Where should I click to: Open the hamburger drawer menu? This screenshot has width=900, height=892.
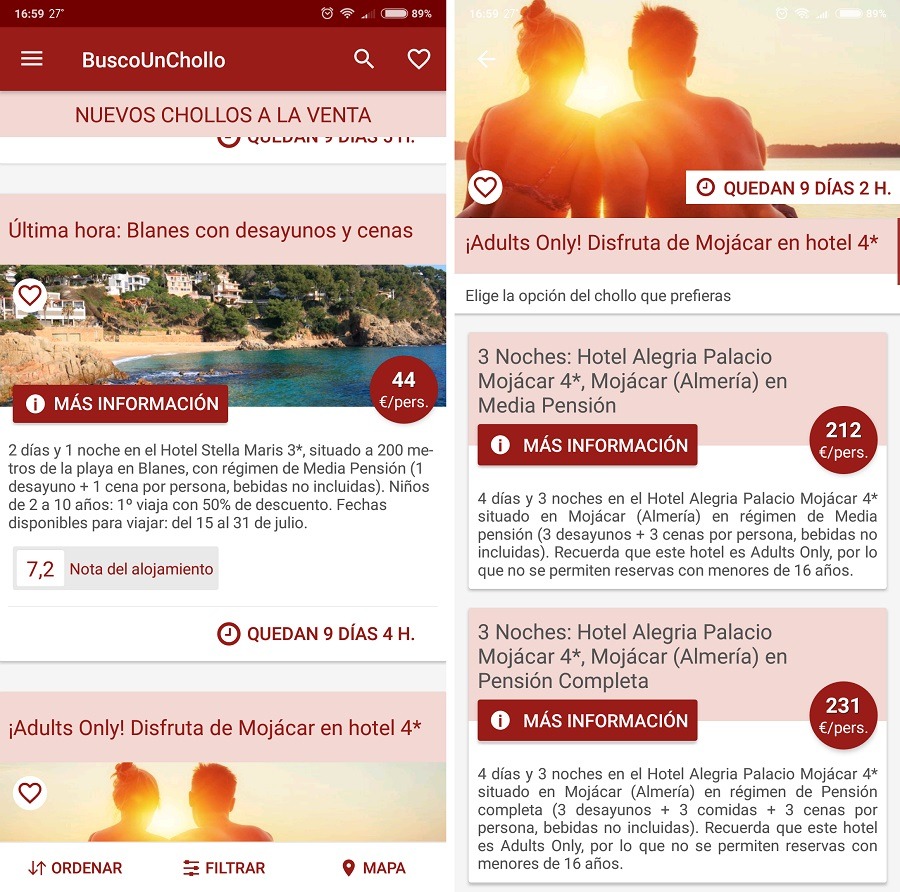click(32, 59)
